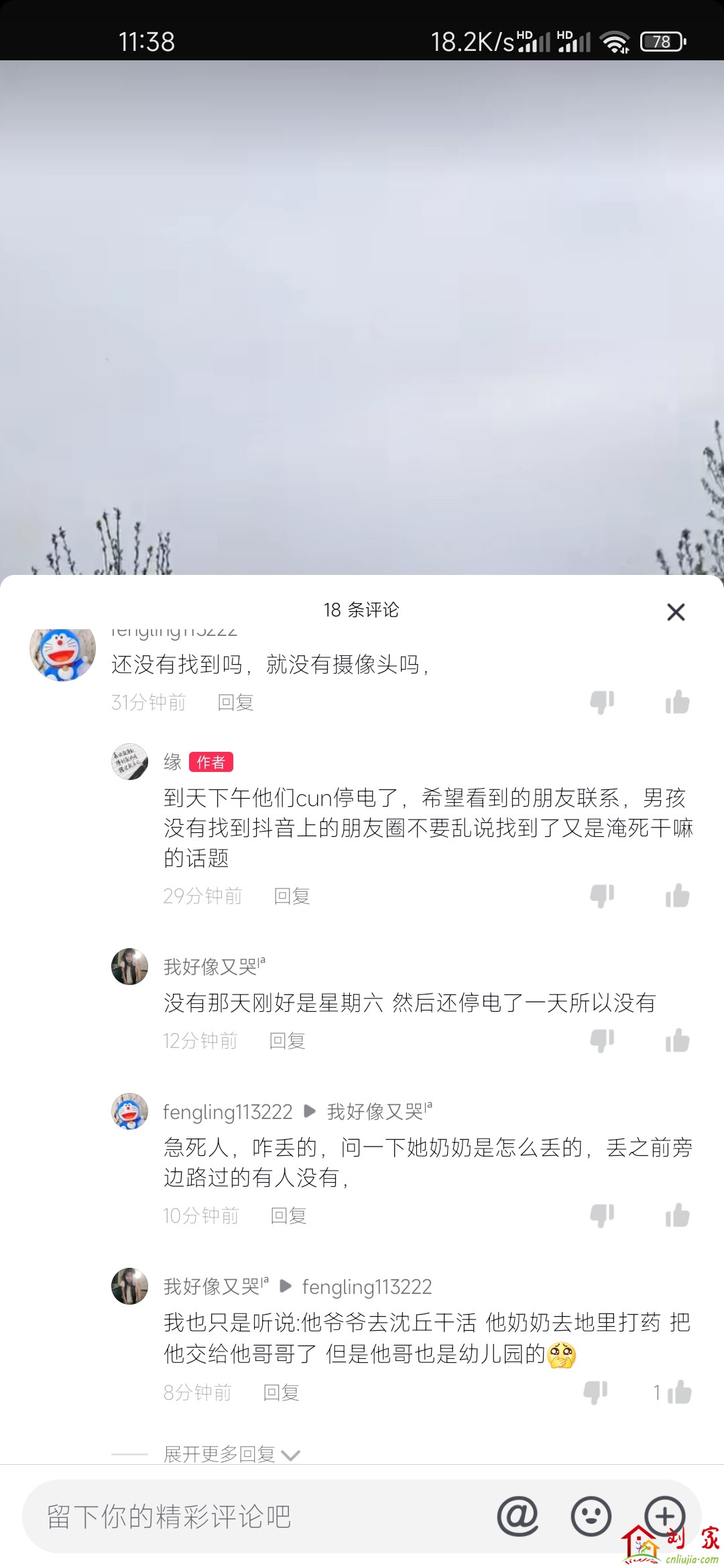
Task: Like the reply posted 10分钟前
Action: 677,1216
